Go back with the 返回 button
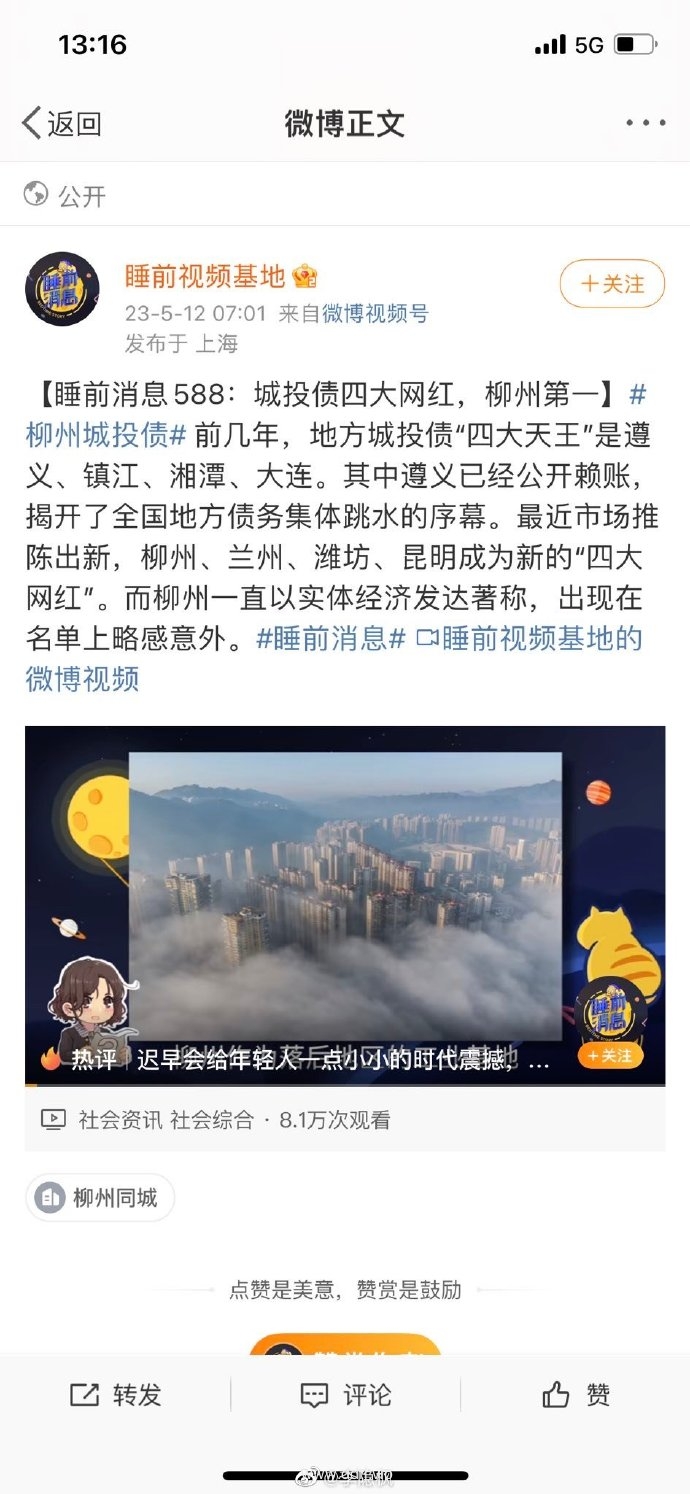 click(61, 123)
